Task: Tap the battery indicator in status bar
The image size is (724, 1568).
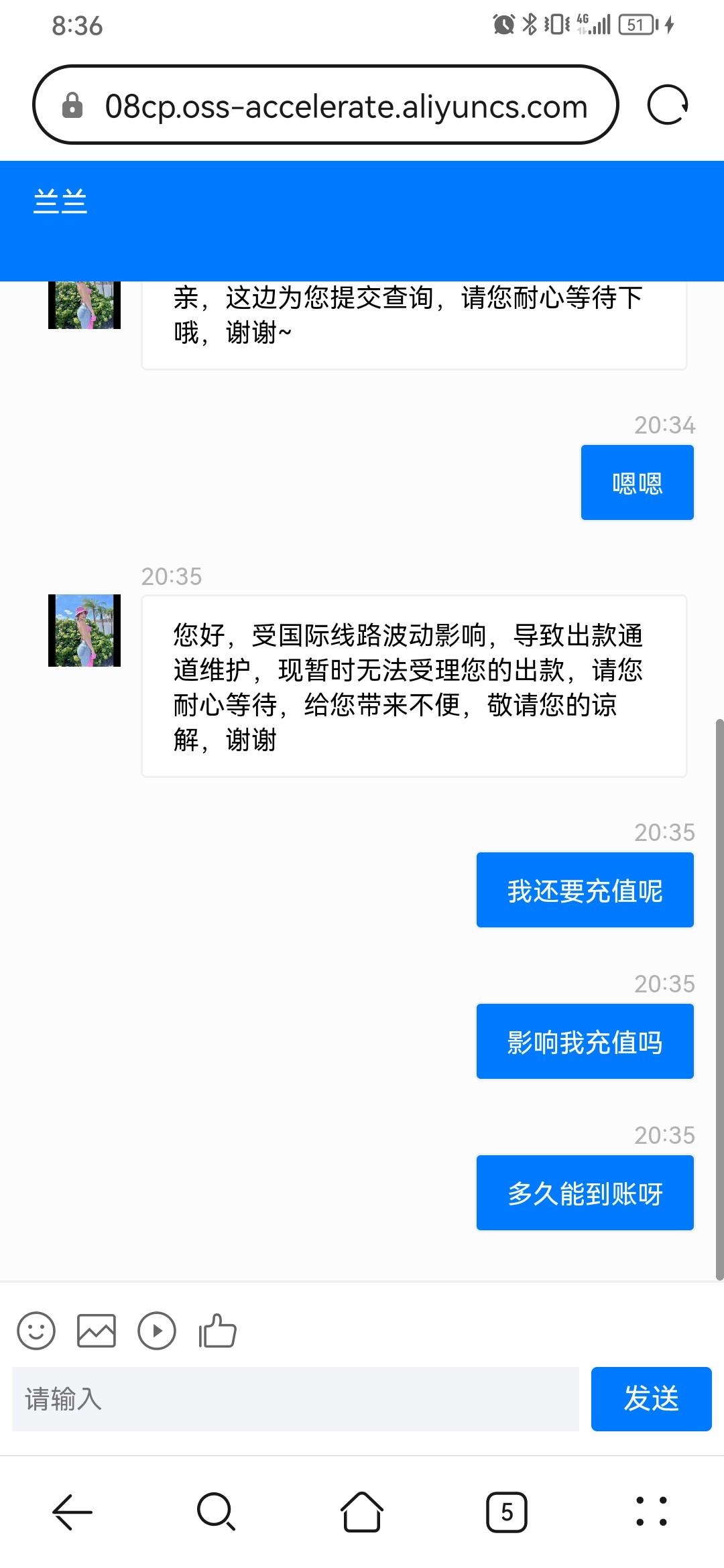Action: click(x=638, y=24)
